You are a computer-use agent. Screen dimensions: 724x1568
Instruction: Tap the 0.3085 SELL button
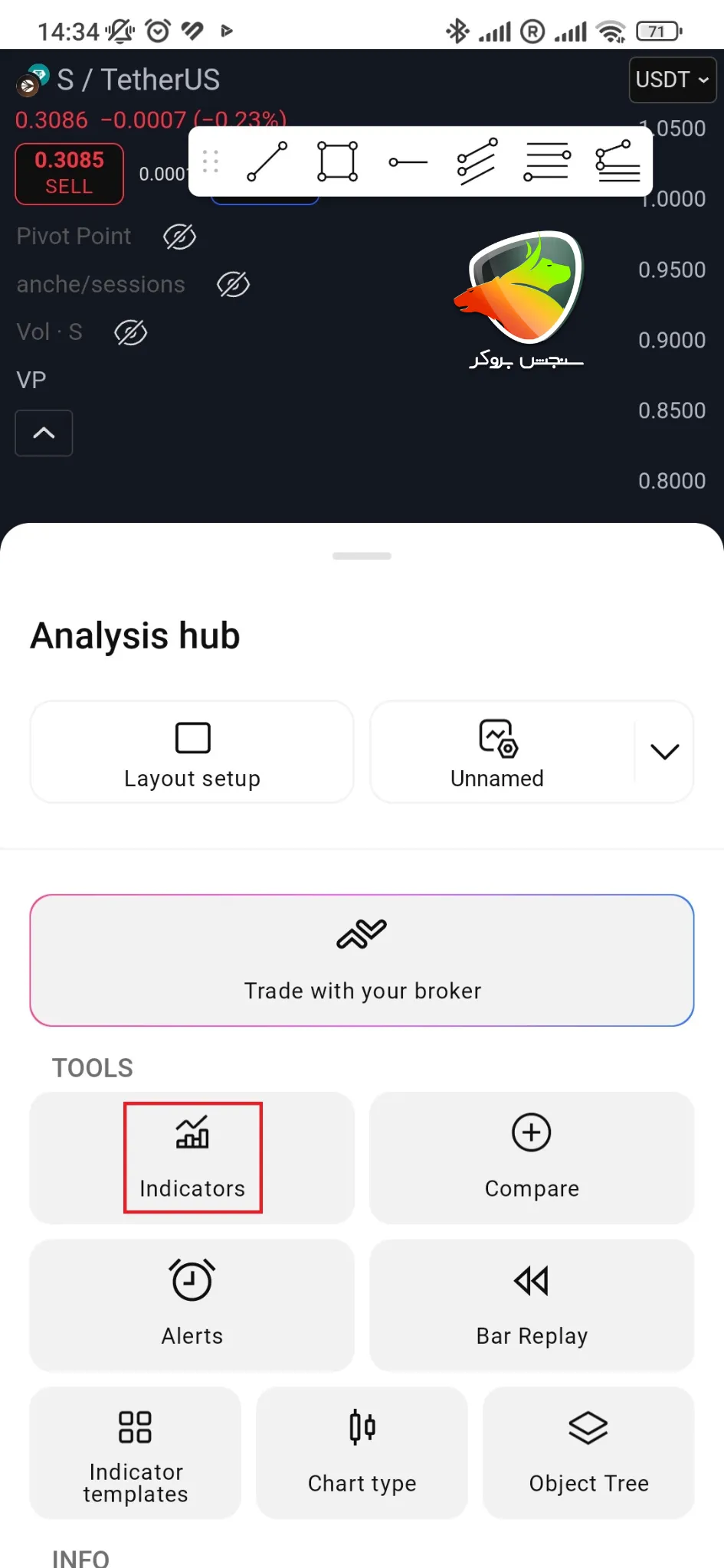pyautogui.click(x=69, y=174)
